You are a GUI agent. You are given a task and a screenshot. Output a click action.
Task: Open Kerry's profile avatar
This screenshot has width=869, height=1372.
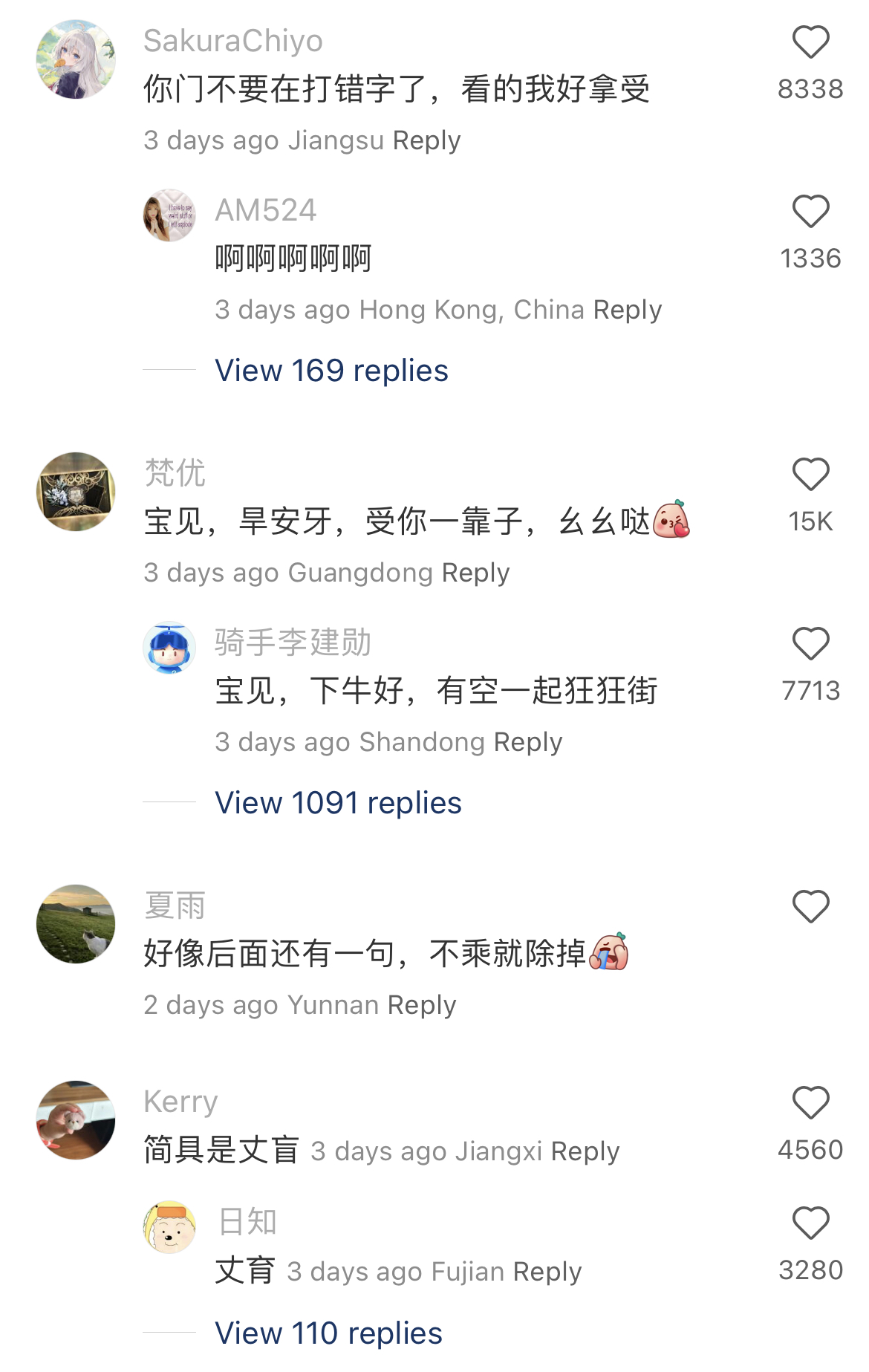(76, 1120)
